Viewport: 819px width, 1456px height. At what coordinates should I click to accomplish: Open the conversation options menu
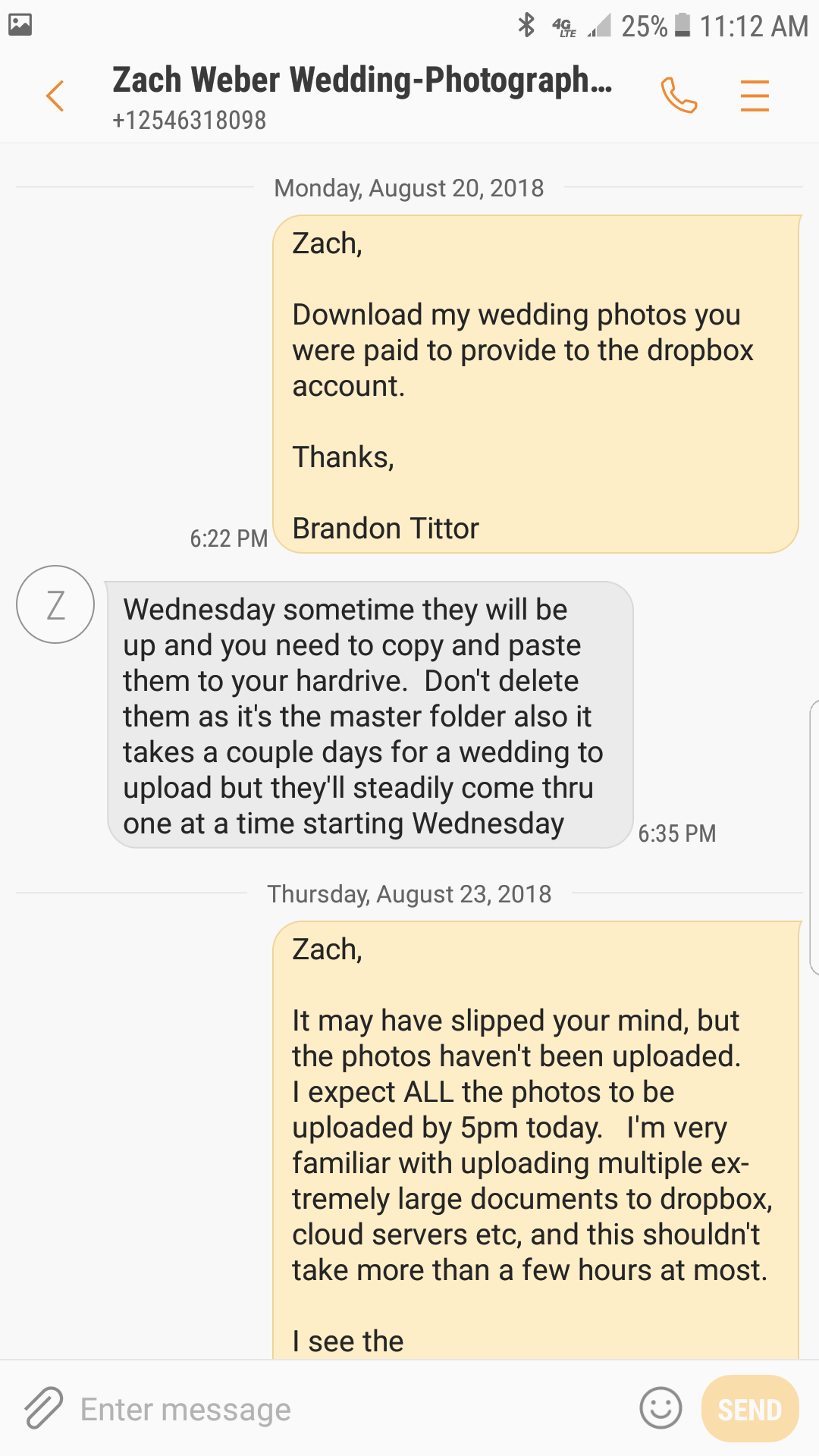tap(755, 96)
